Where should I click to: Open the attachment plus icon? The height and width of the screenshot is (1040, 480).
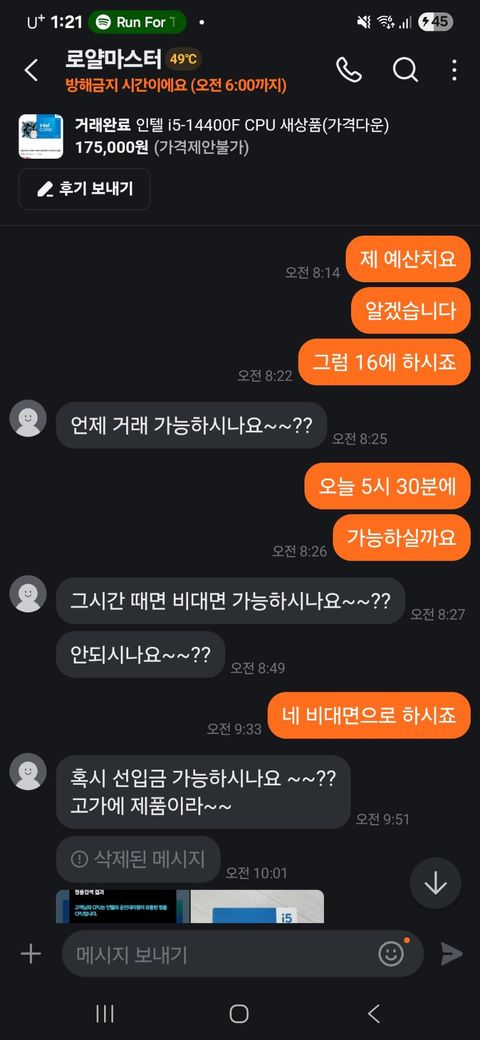30,954
